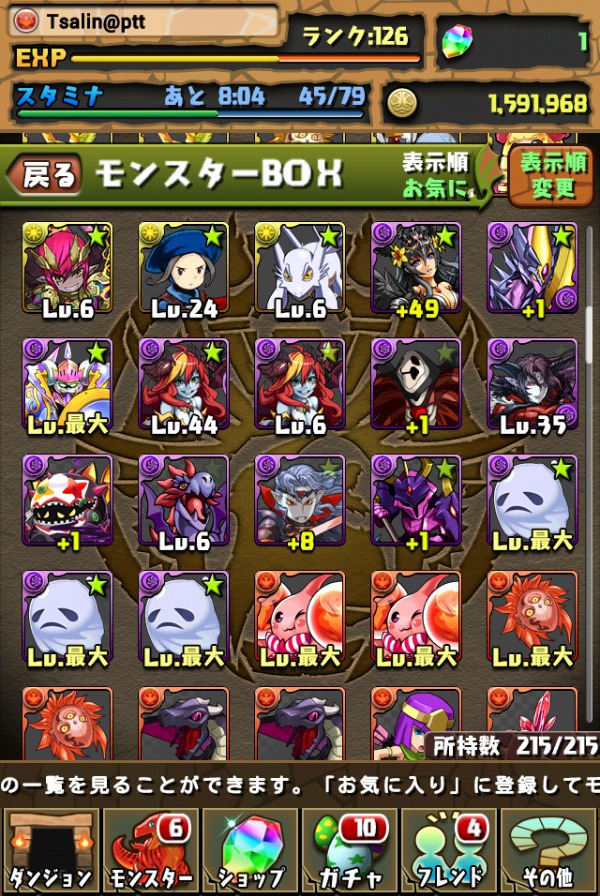Open the ダンジョン tab

(x=50, y=850)
